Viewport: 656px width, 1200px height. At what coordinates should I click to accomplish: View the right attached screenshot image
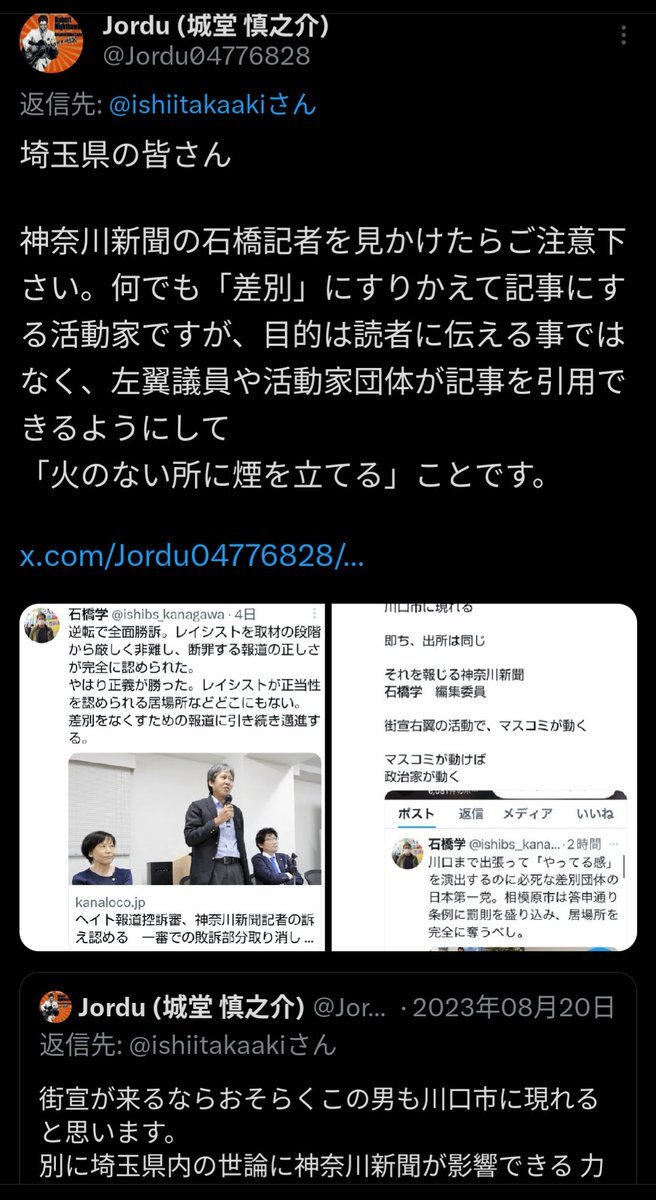[484, 776]
